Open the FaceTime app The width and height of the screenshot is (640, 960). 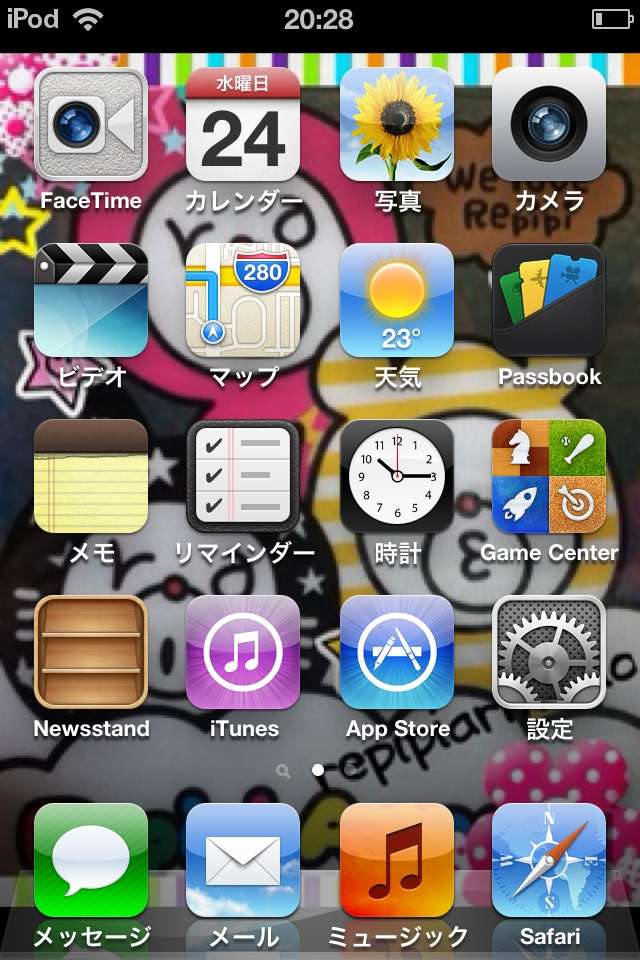point(91,124)
